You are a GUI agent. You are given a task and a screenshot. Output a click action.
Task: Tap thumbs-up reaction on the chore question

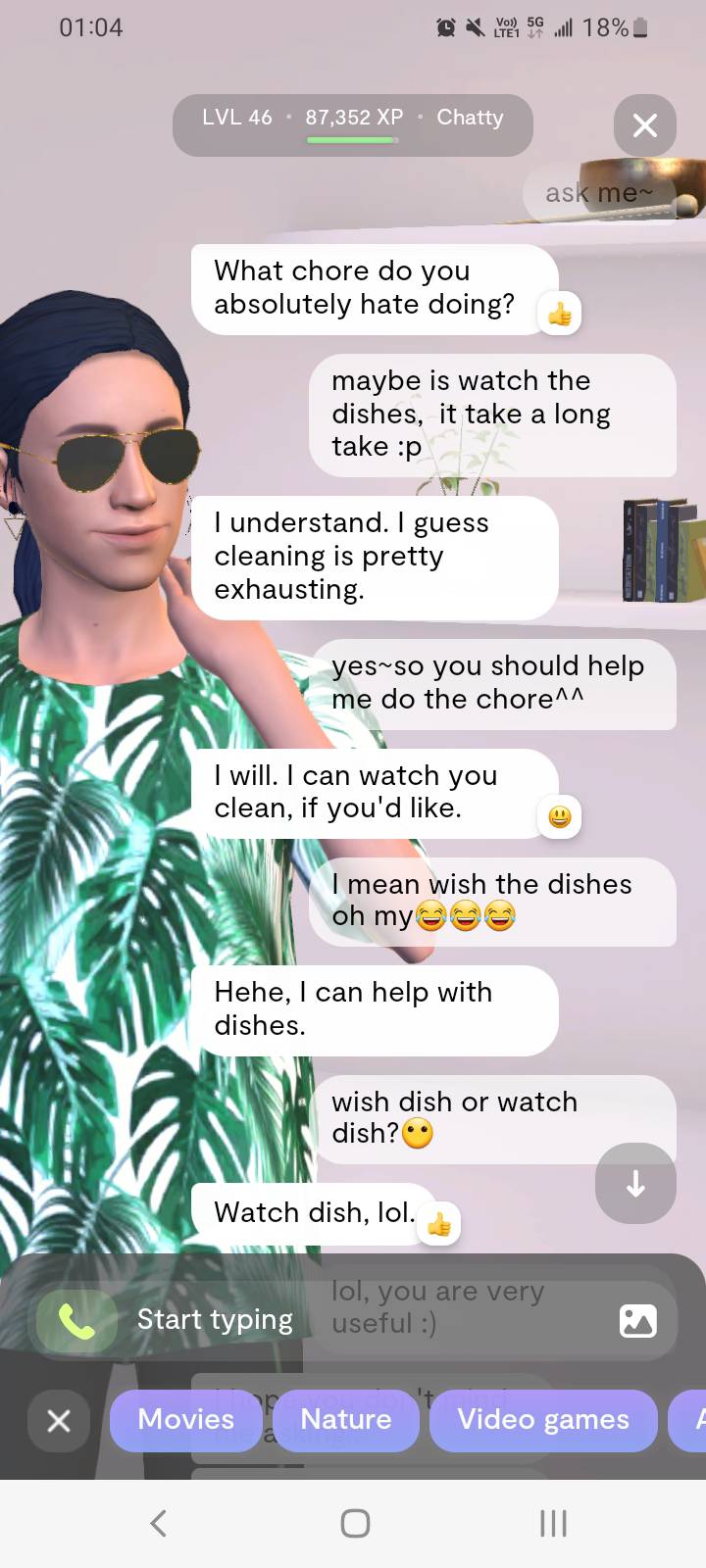coord(560,315)
